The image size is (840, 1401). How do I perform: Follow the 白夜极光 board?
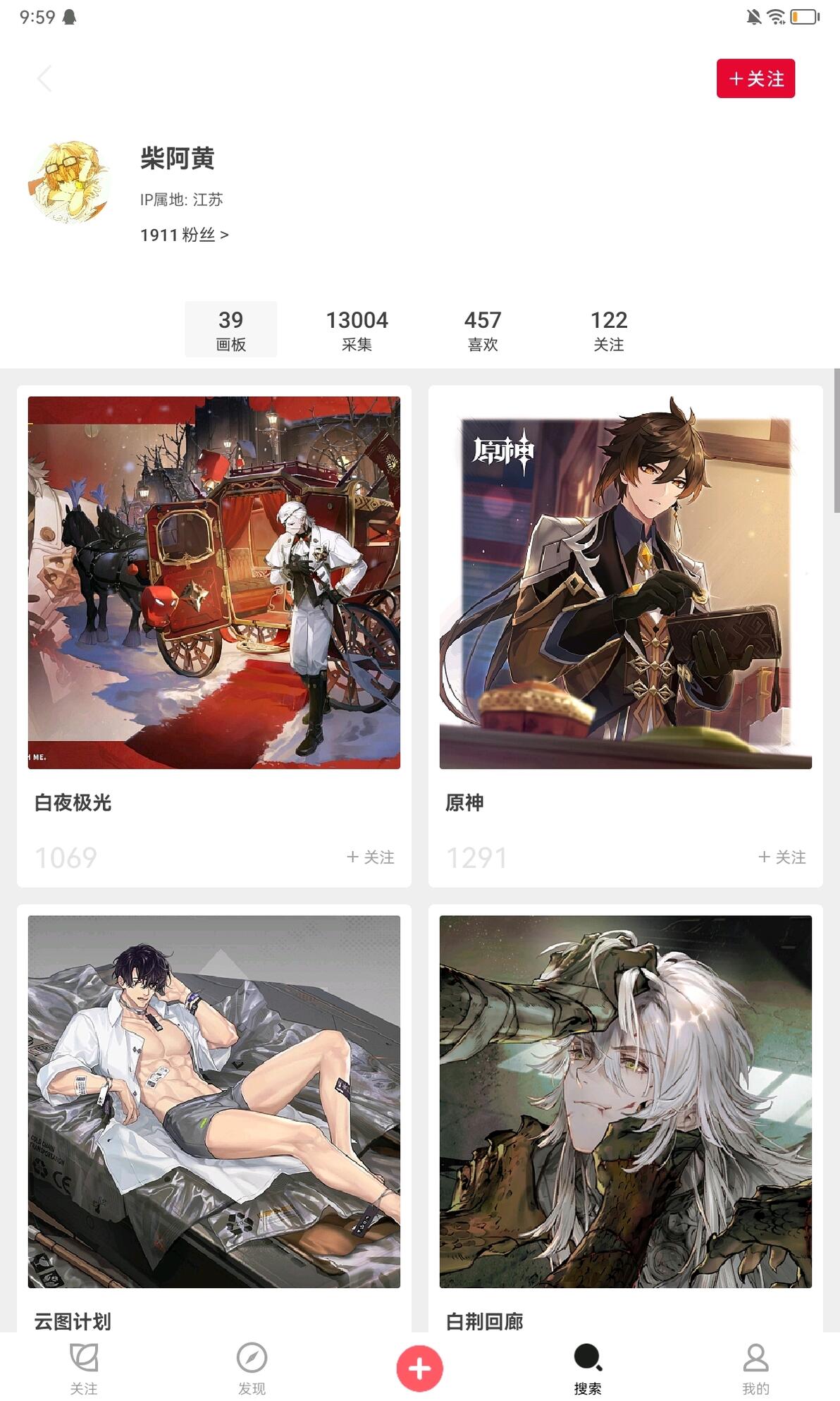click(x=371, y=857)
